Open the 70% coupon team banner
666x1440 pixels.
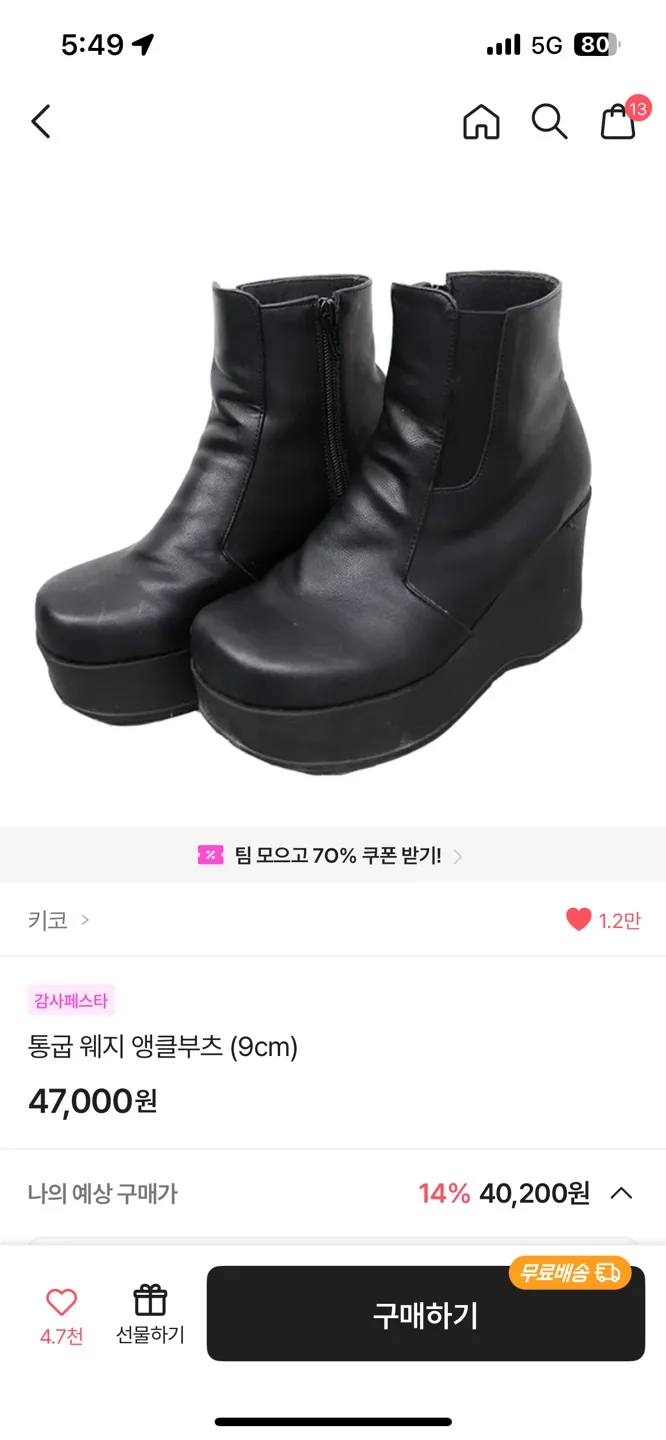click(x=333, y=856)
